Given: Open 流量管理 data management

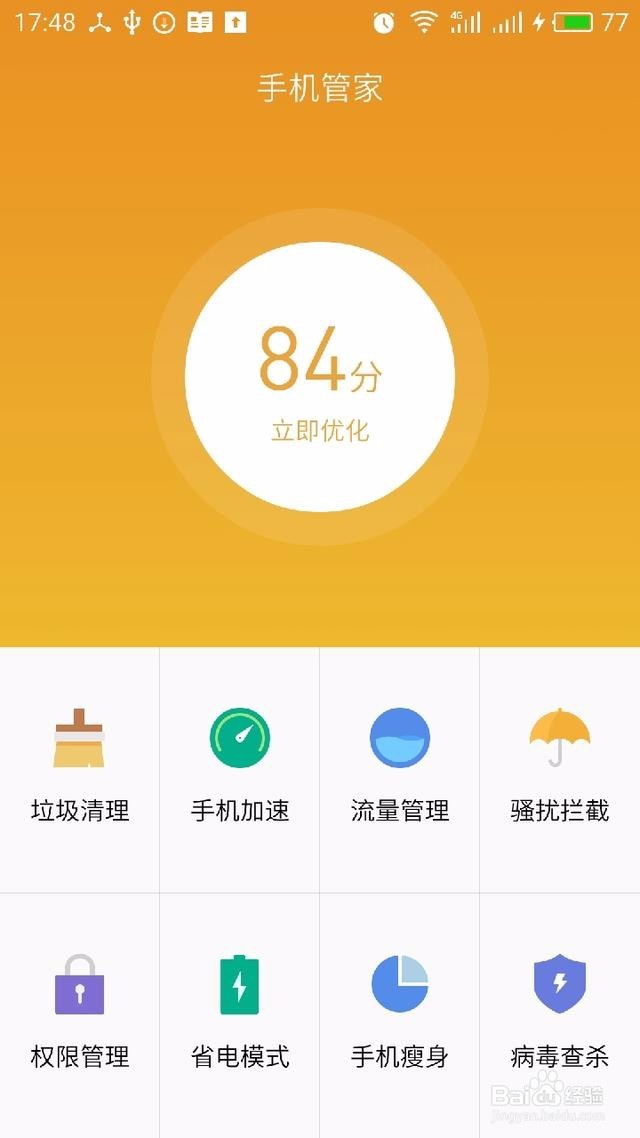Looking at the screenshot, I should pos(400,770).
